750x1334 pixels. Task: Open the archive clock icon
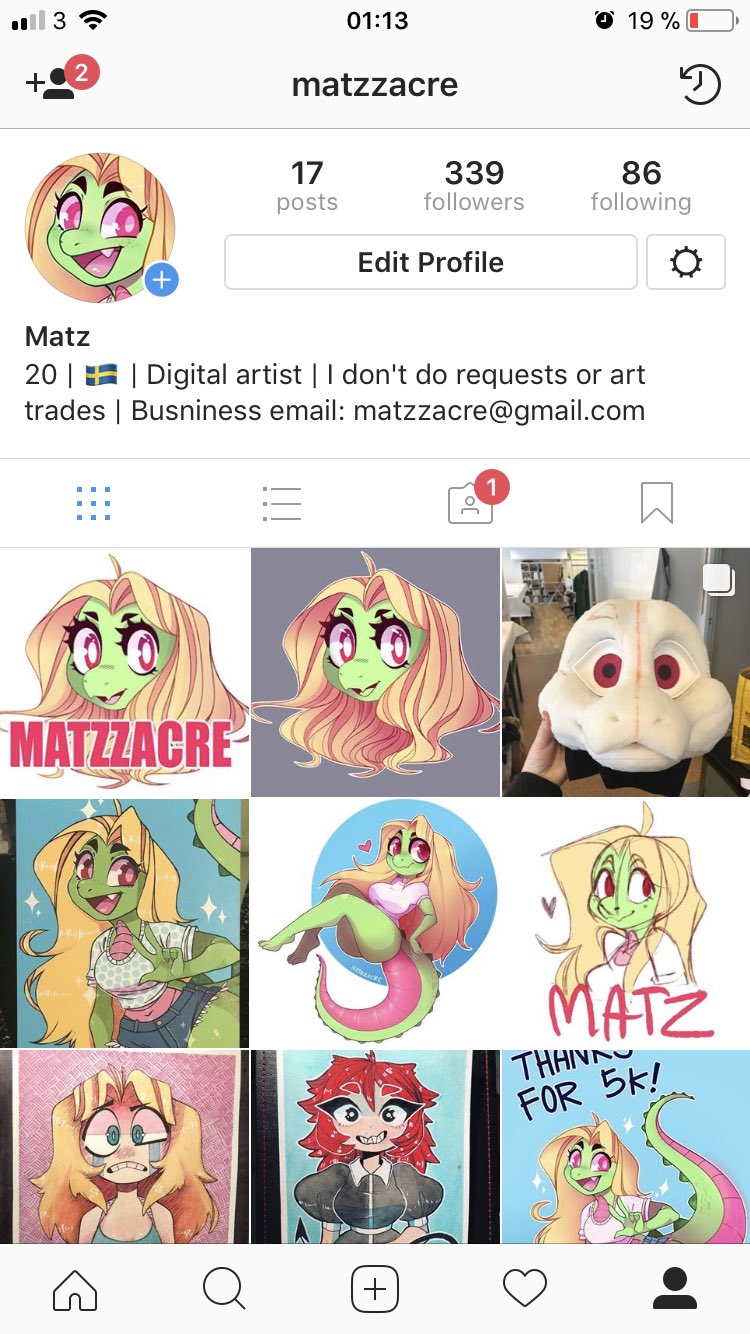(700, 85)
